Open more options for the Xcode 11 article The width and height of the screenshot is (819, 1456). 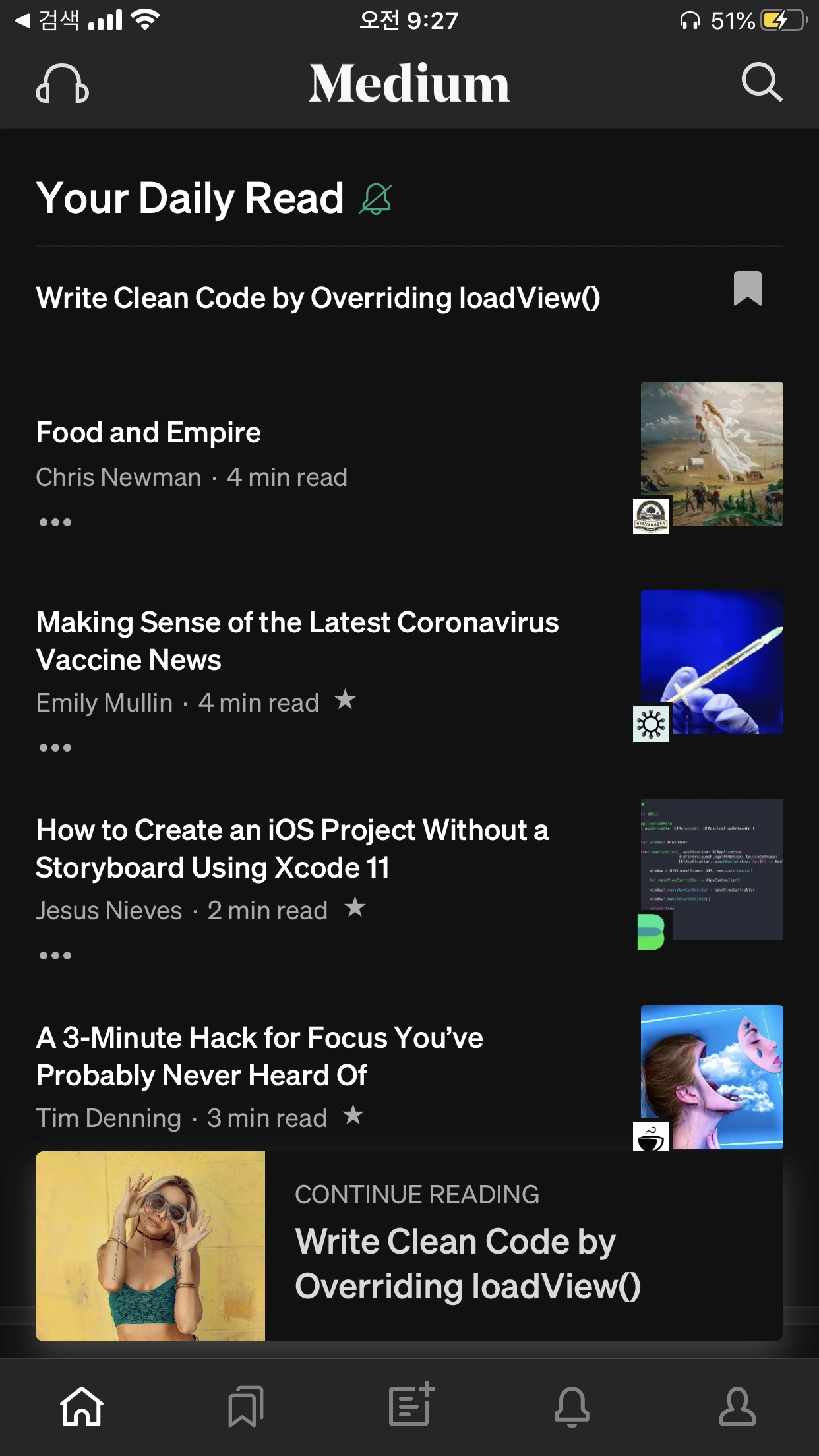55,956
